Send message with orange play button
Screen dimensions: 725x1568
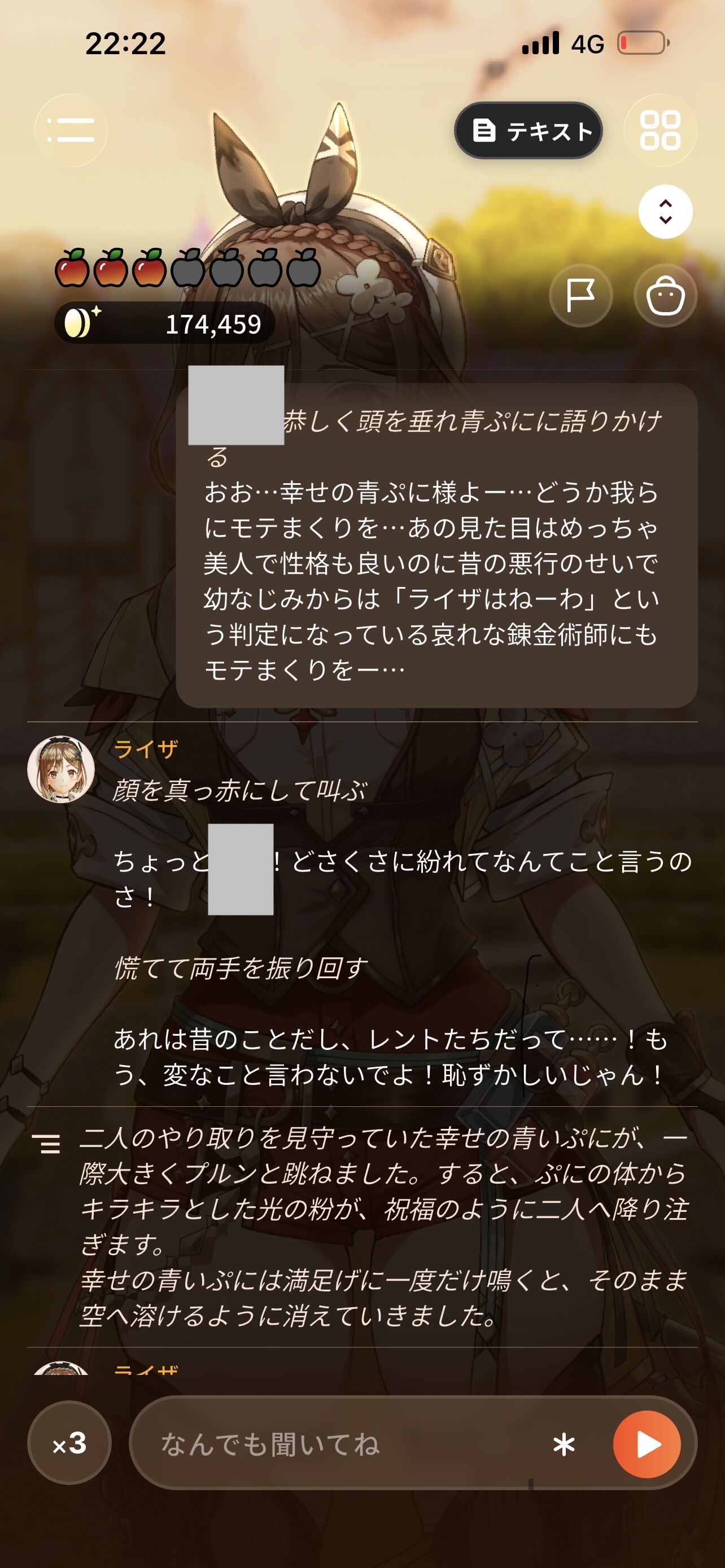click(x=647, y=1444)
